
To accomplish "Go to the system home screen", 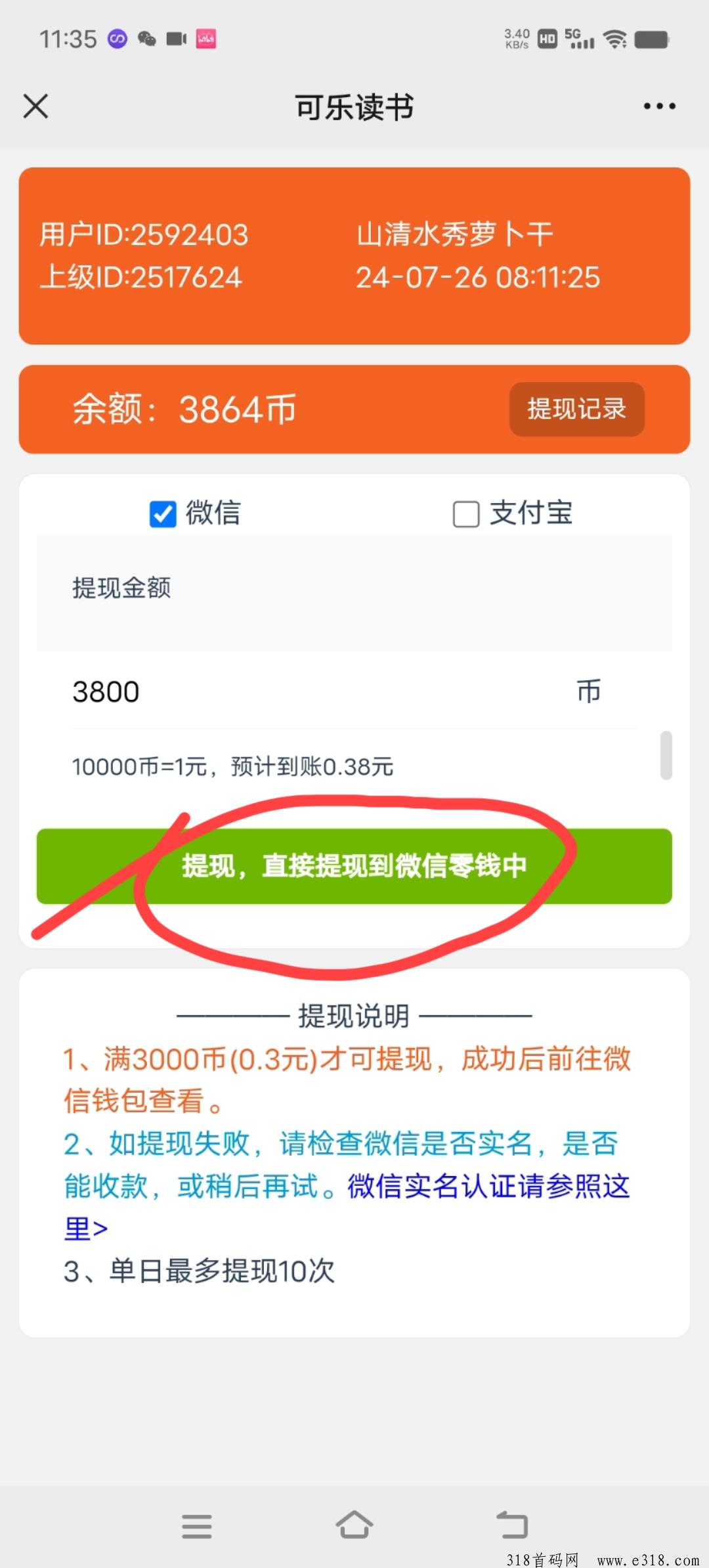I will point(354,1525).
